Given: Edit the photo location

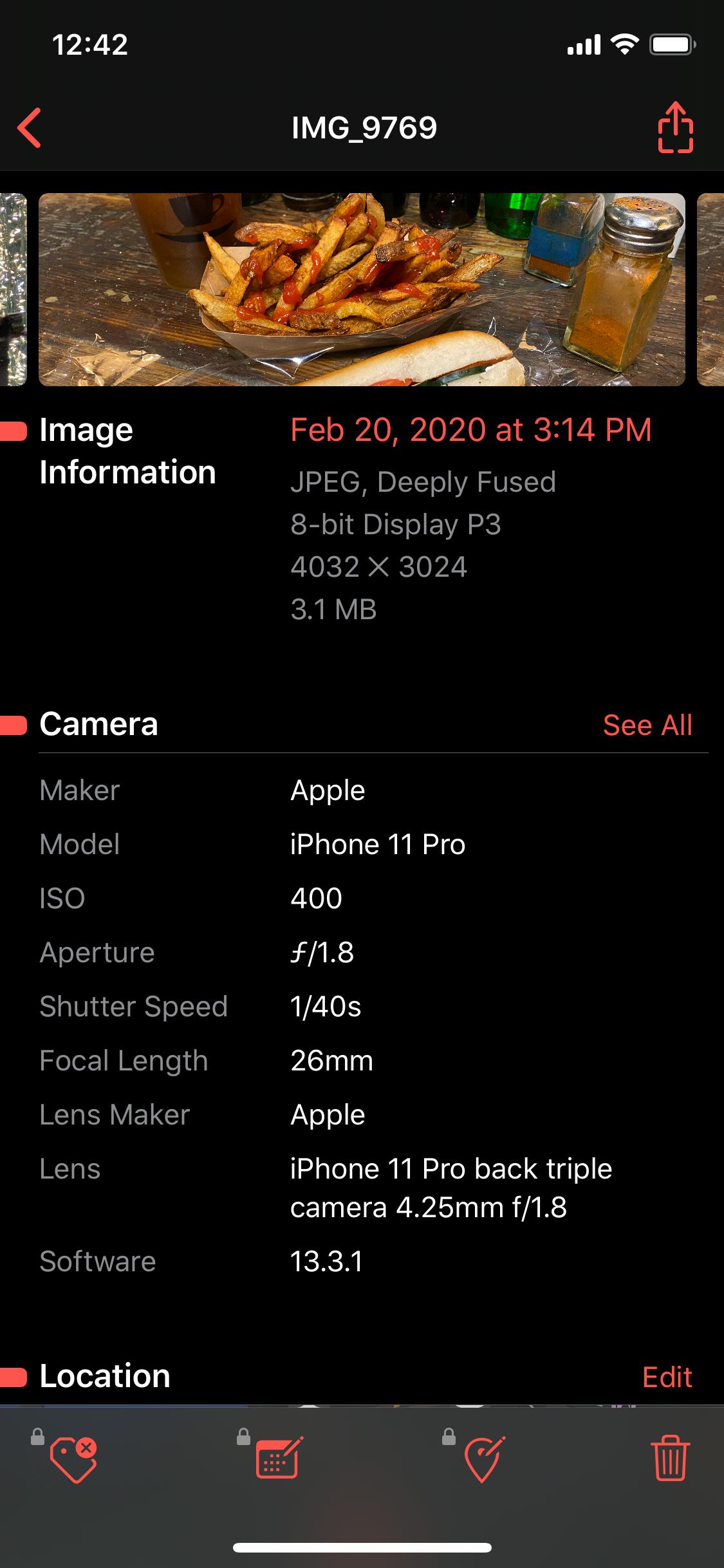Looking at the screenshot, I should (667, 1377).
